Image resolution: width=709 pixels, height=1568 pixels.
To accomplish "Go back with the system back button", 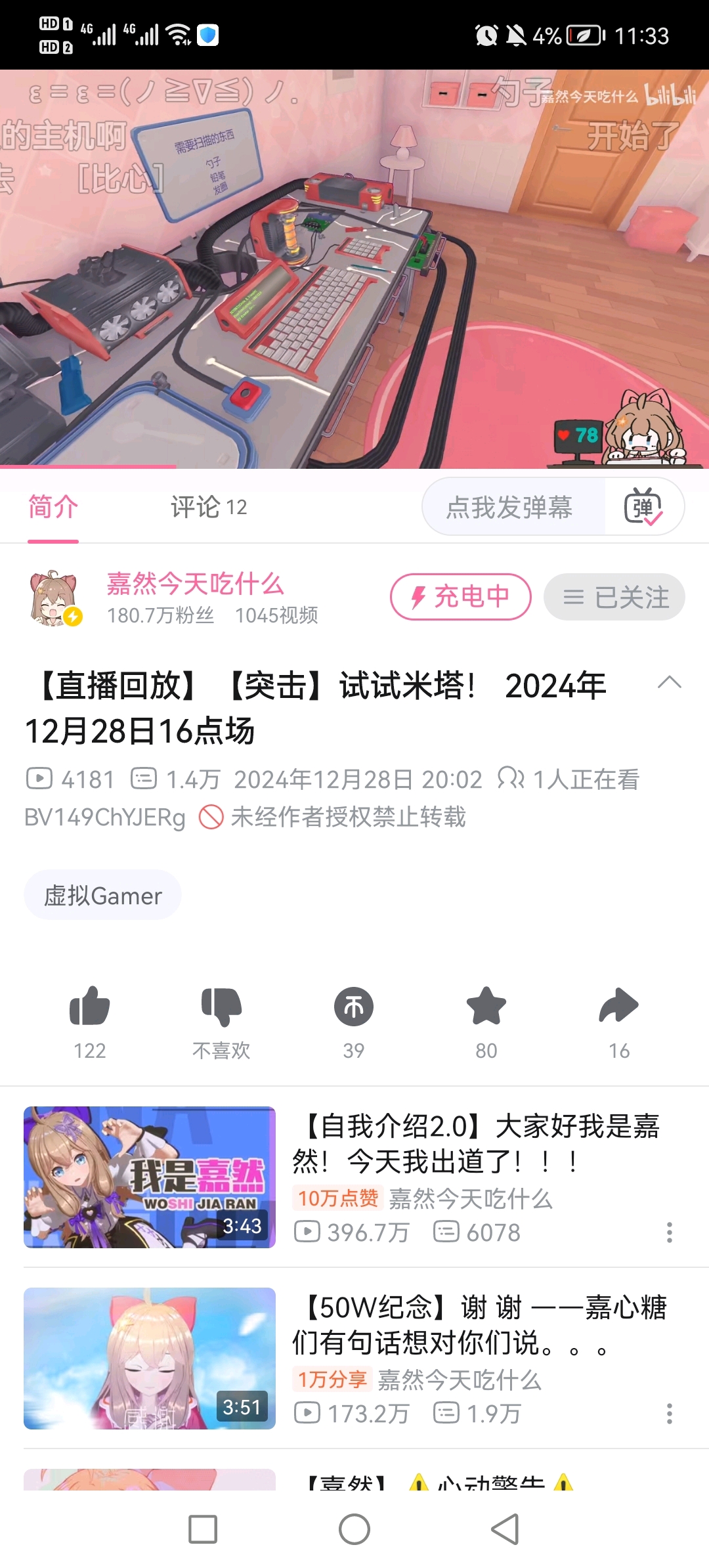I will 505,1529.
